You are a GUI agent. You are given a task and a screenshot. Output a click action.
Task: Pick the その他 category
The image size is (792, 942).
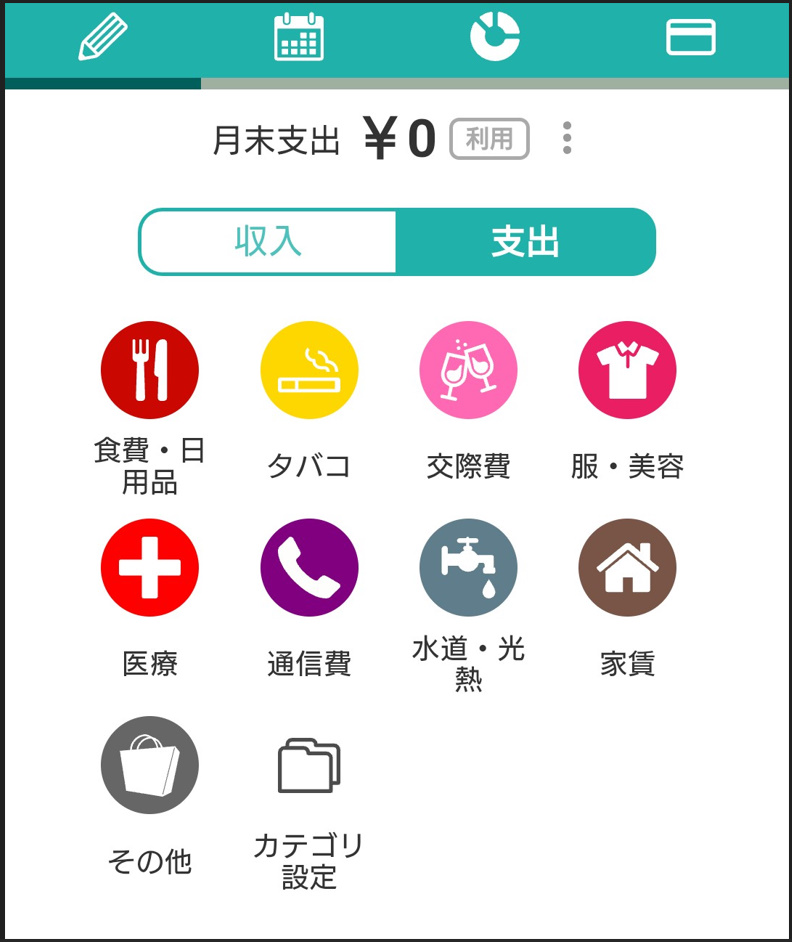tap(150, 796)
